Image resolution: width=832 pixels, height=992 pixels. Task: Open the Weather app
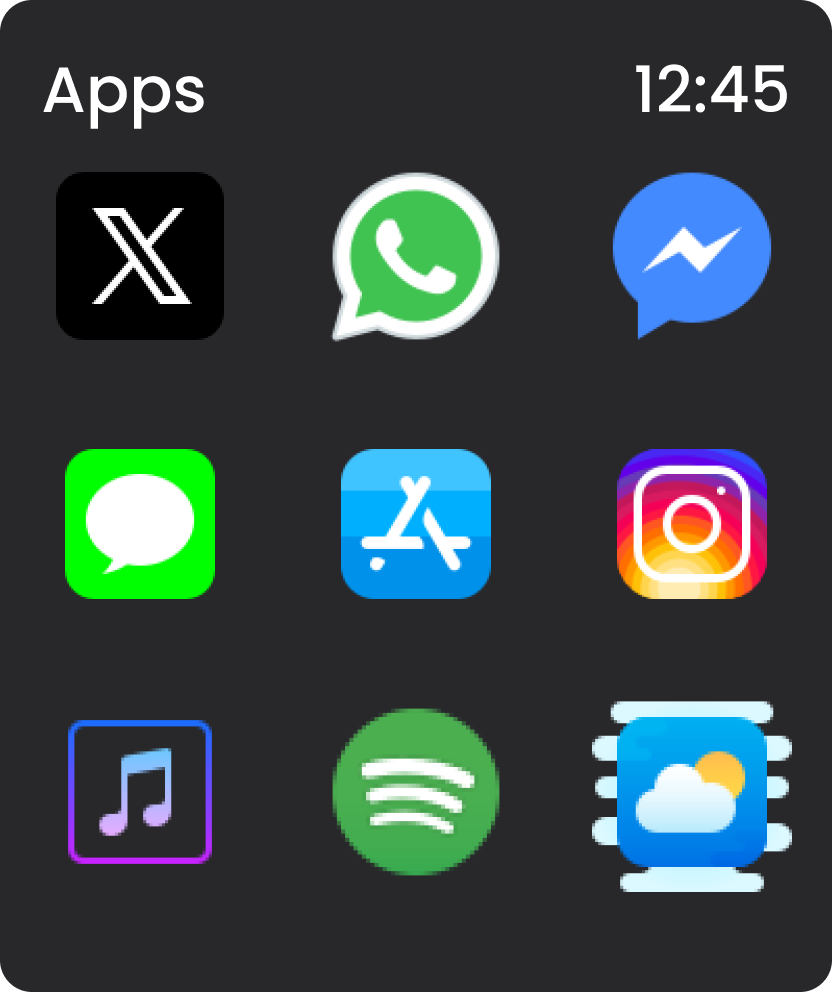[692, 794]
